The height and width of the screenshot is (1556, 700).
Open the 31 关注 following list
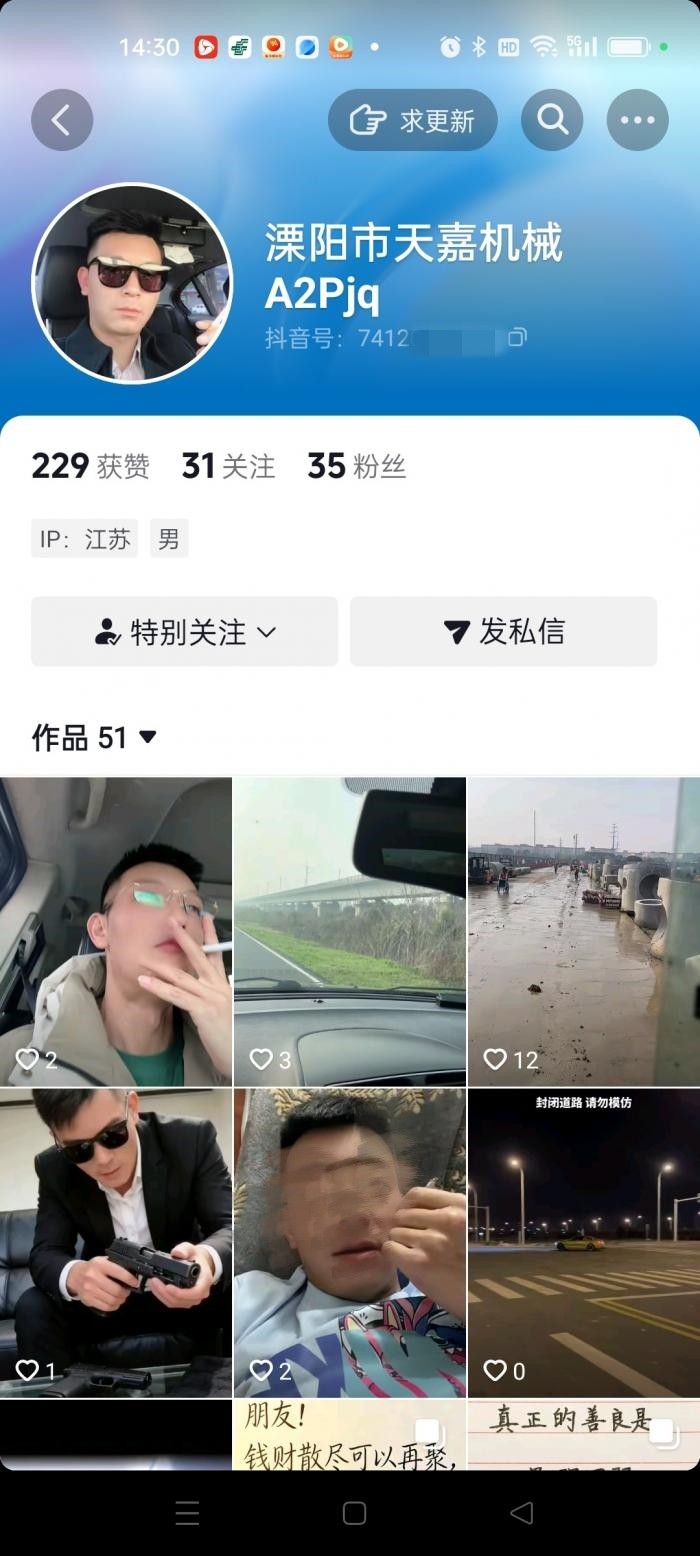228,466
